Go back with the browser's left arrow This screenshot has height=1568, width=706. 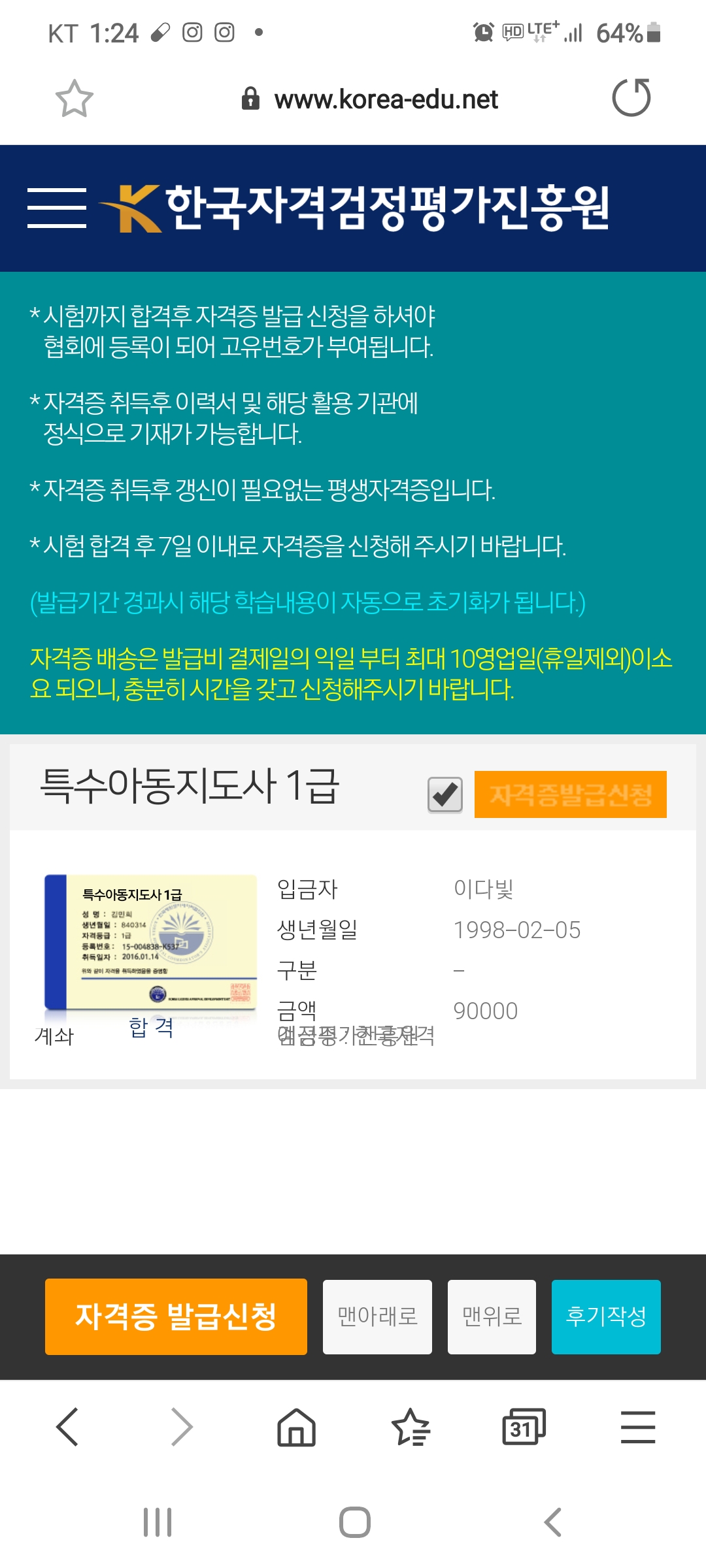pyautogui.click(x=68, y=1427)
